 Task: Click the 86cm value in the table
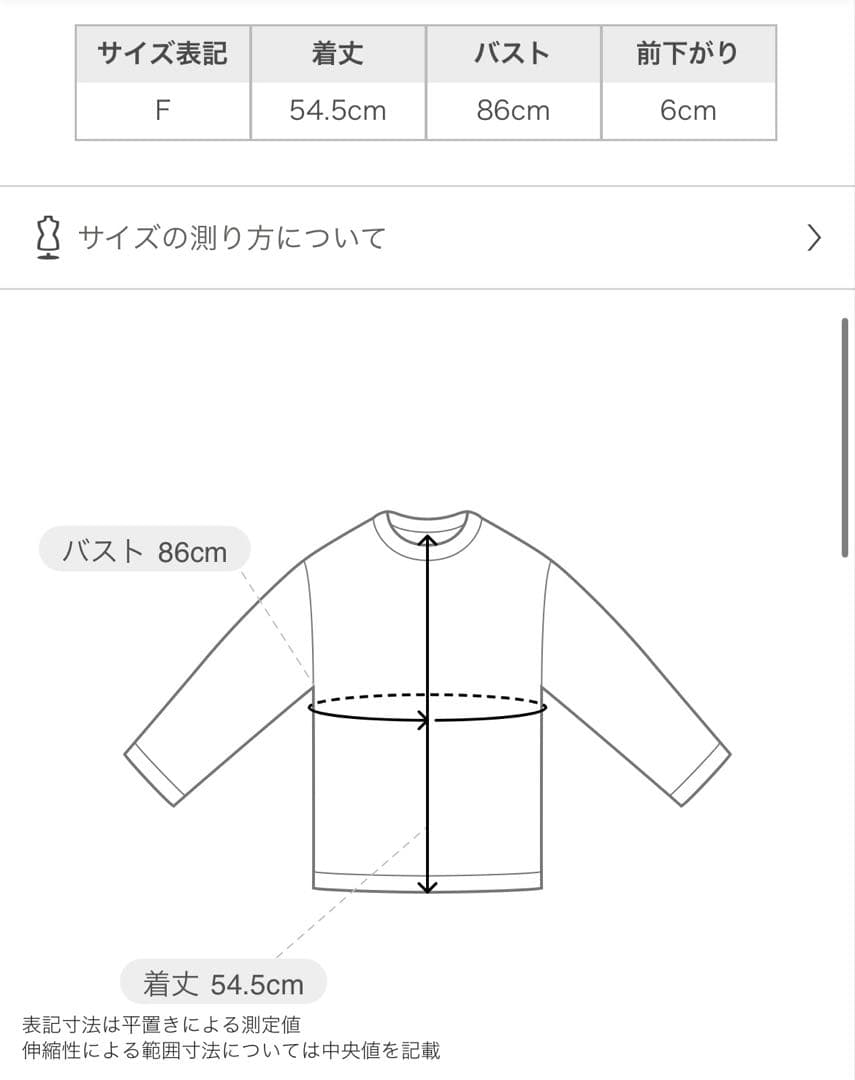tap(512, 111)
